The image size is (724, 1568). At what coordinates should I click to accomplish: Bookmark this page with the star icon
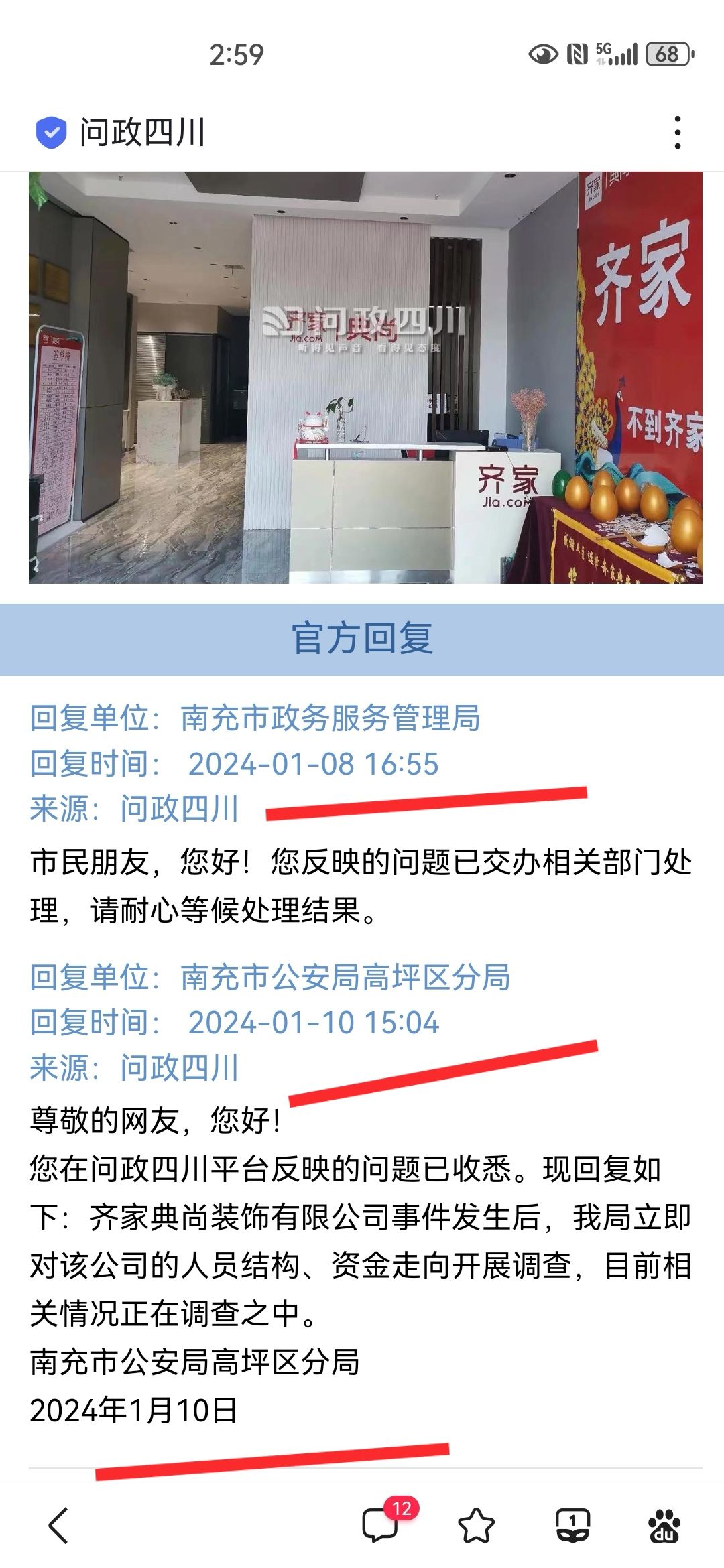(476, 1526)
